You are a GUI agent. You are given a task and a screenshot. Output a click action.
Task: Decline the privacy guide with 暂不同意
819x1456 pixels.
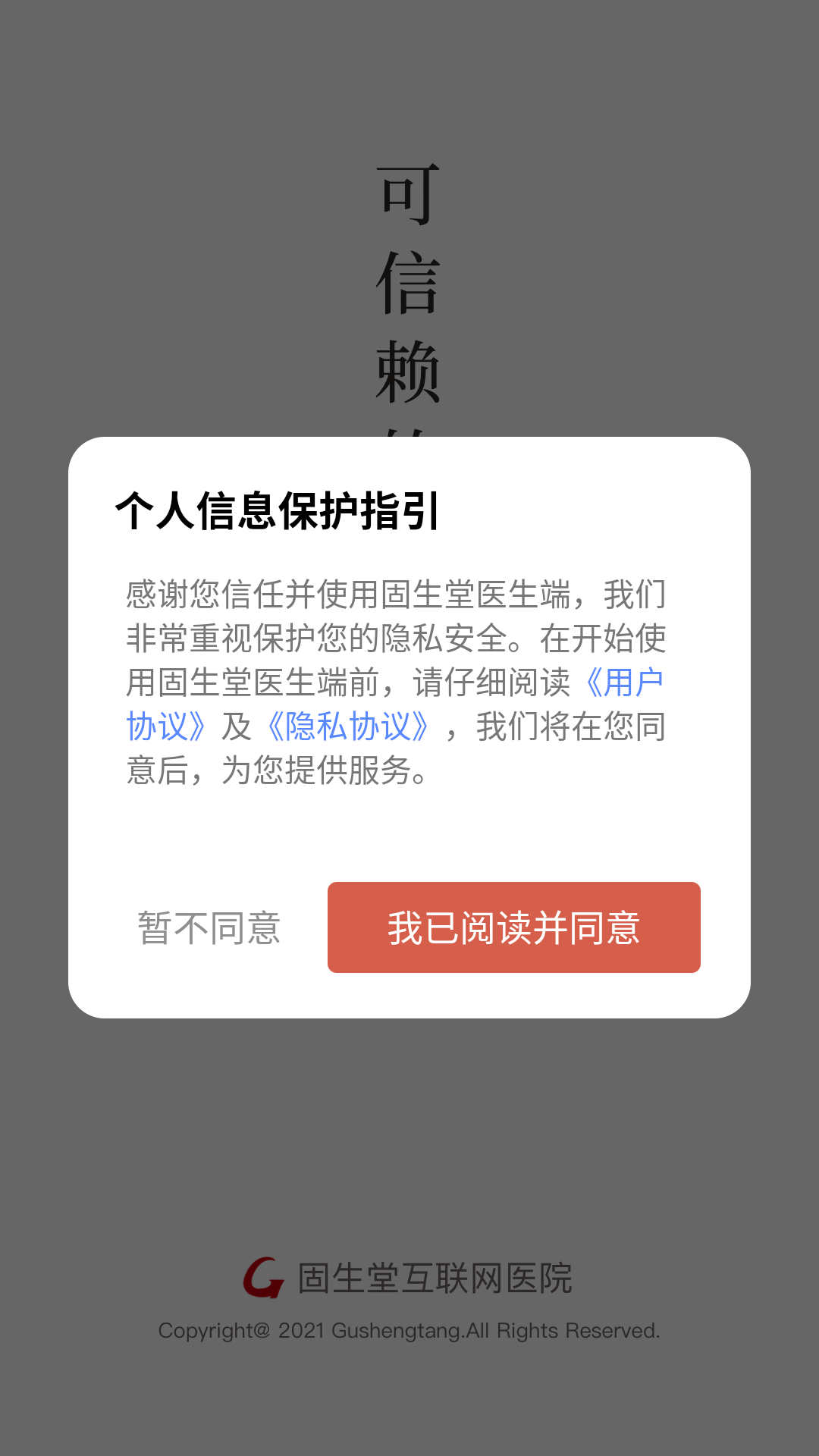click(x=210, y=928)
